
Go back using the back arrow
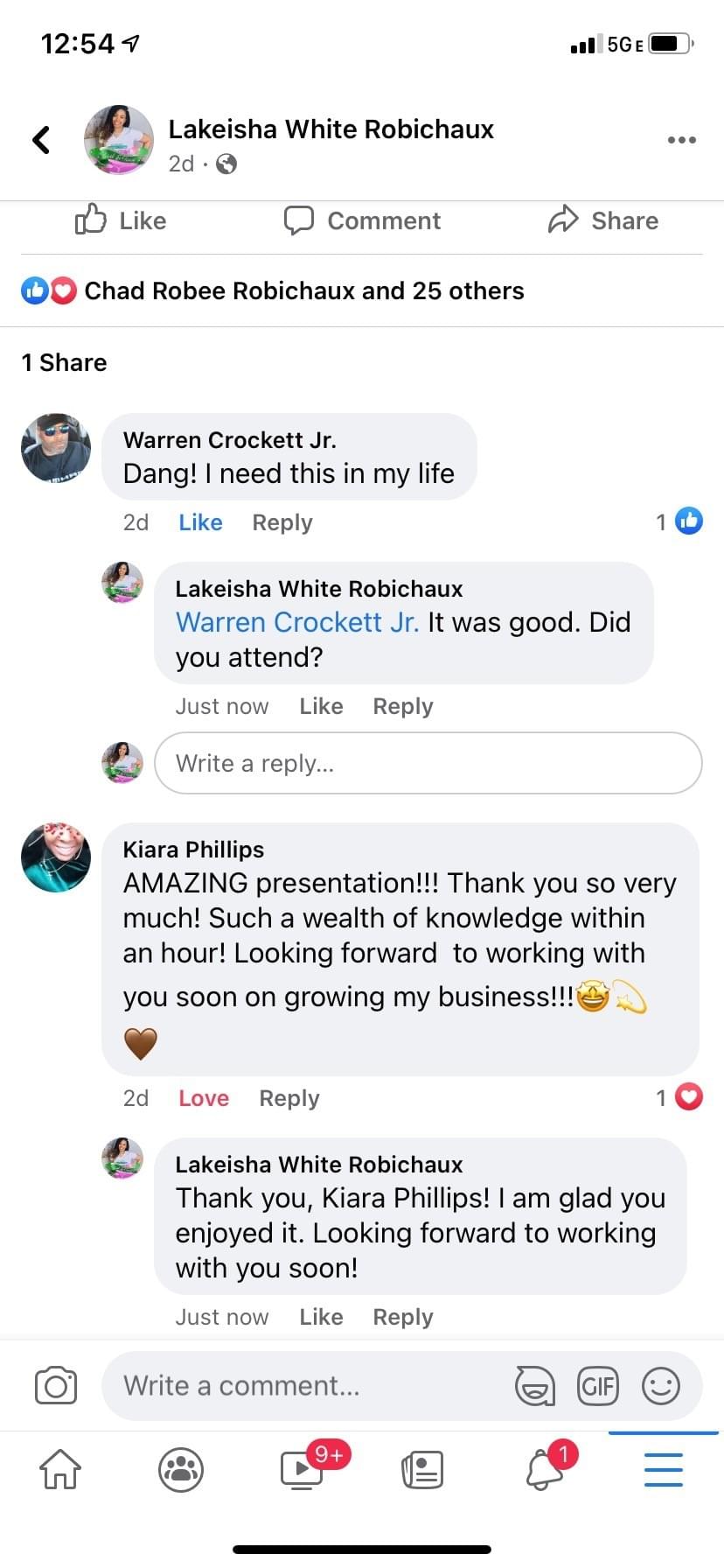[x=41, y=140]
